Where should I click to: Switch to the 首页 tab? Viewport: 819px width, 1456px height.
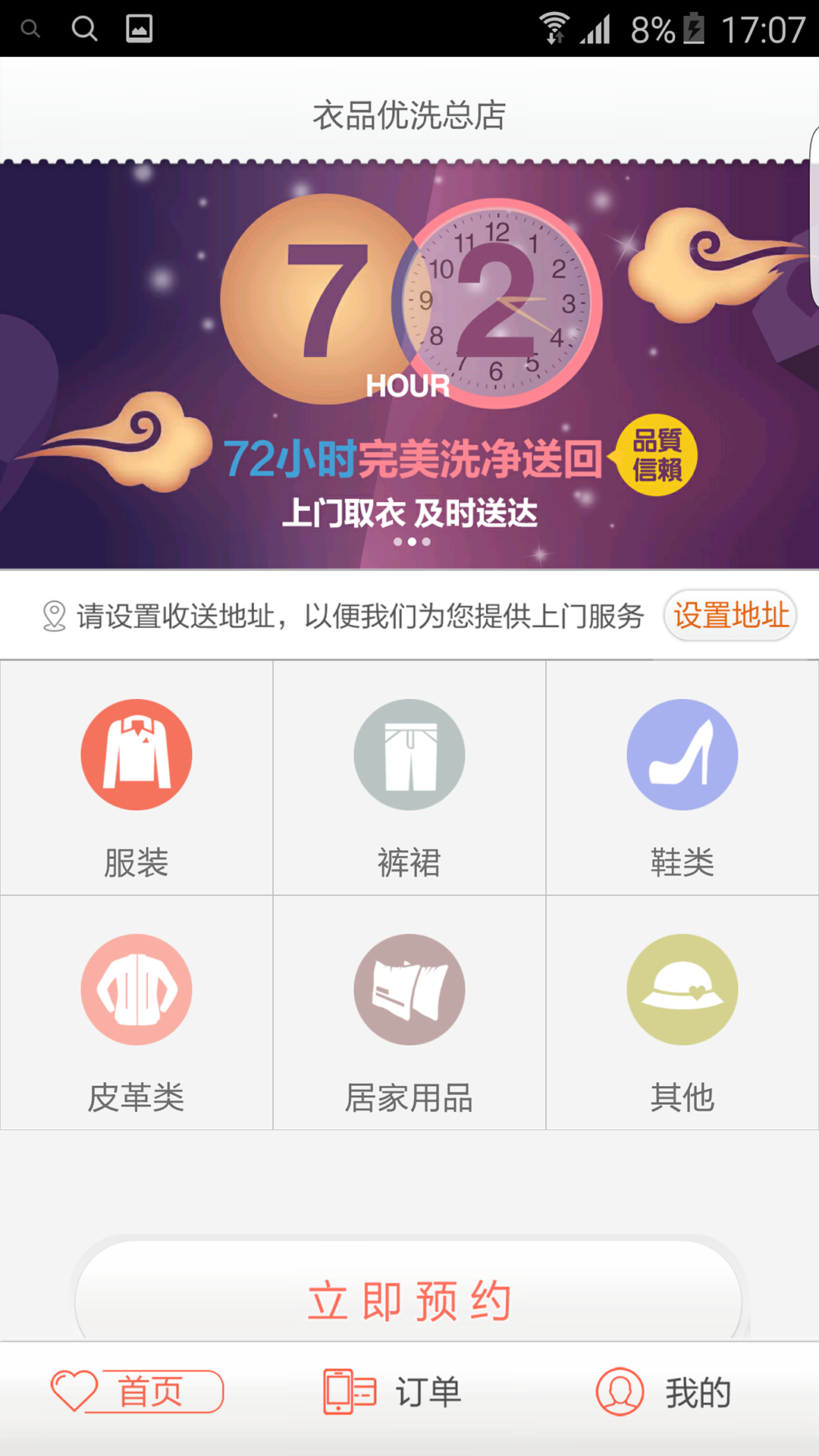138,1392
